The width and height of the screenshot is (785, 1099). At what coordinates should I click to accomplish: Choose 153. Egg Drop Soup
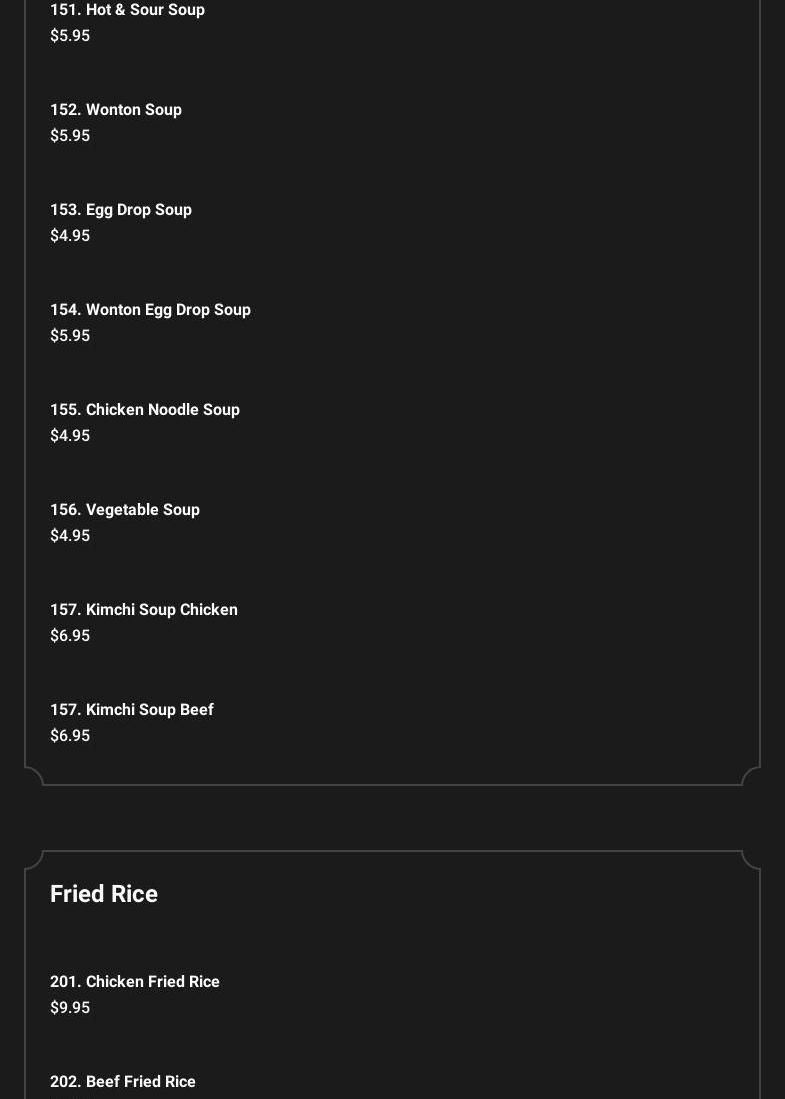pos(121,210)
